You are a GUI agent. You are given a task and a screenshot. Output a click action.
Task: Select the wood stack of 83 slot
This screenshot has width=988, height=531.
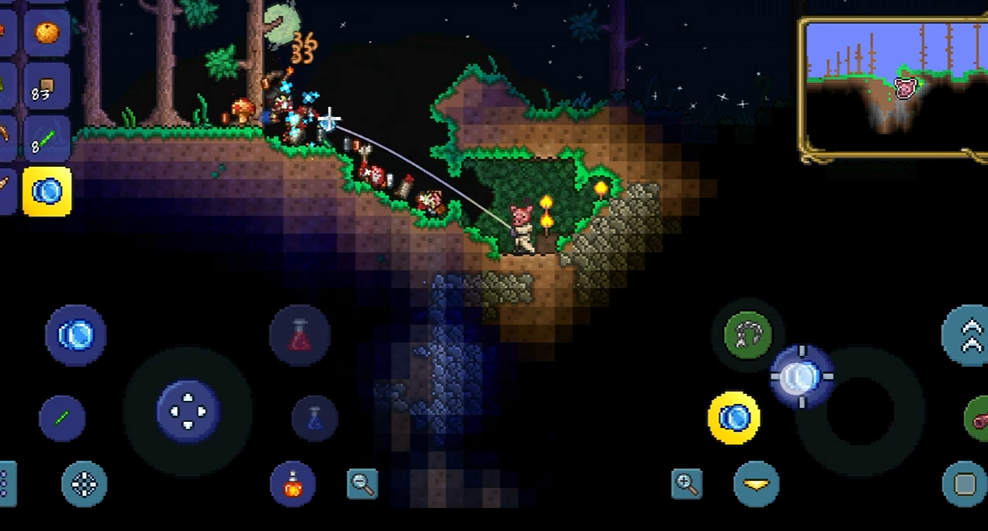pyautogui.click(x=46, y=87)
